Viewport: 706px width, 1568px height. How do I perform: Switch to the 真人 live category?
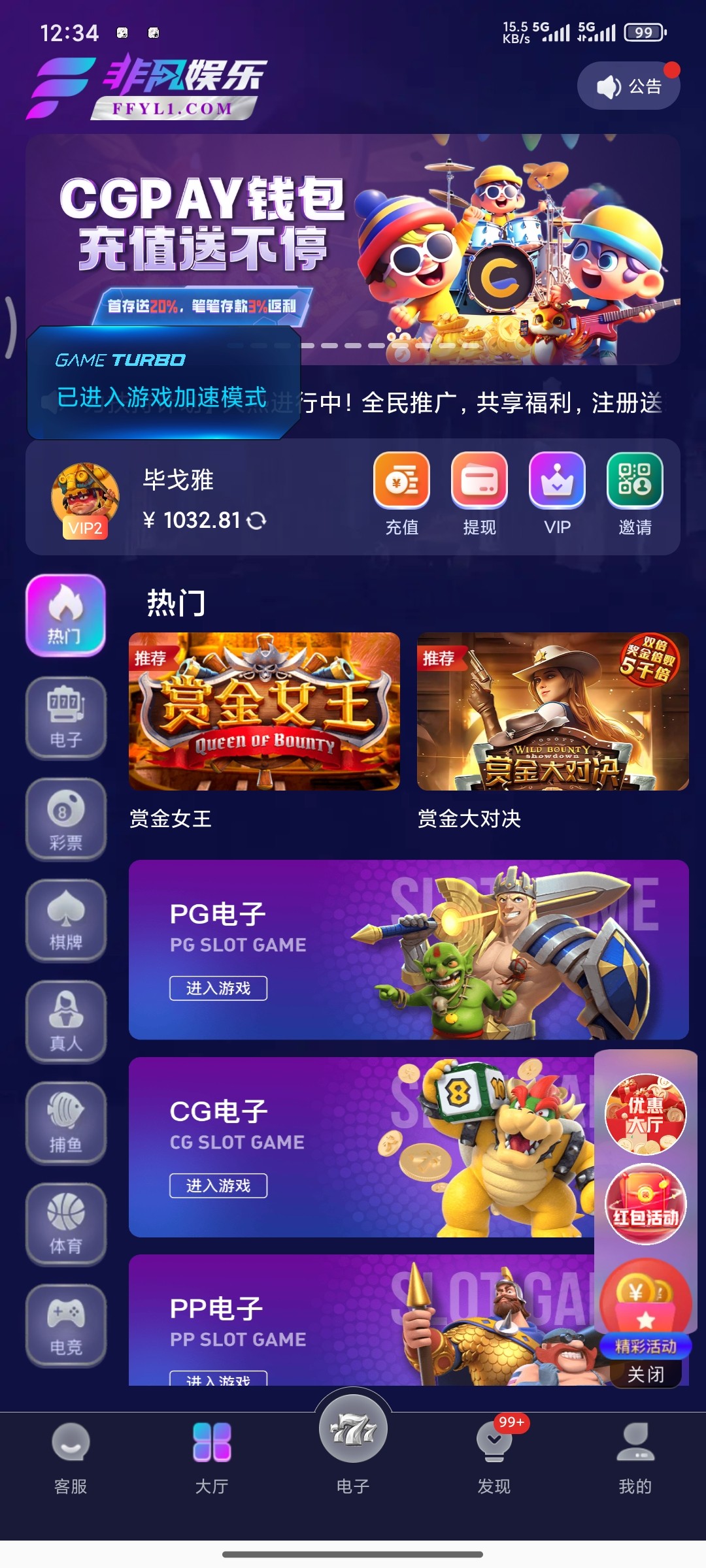(x=65, y=1022)
